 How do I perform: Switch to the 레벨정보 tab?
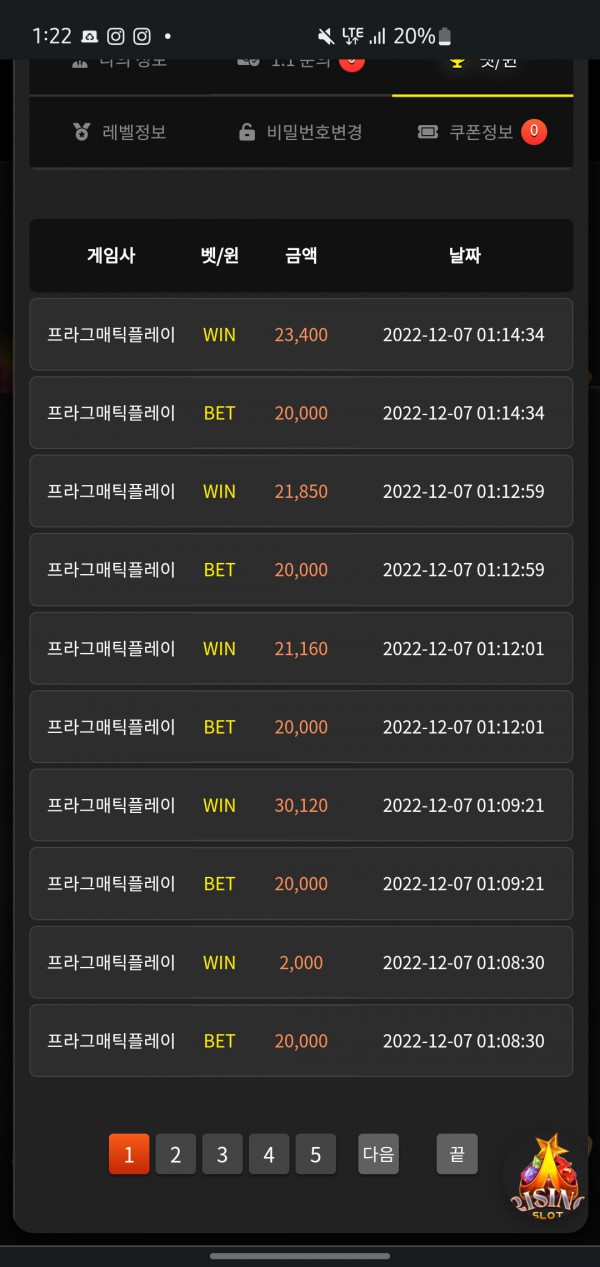(x=120, y=132)
